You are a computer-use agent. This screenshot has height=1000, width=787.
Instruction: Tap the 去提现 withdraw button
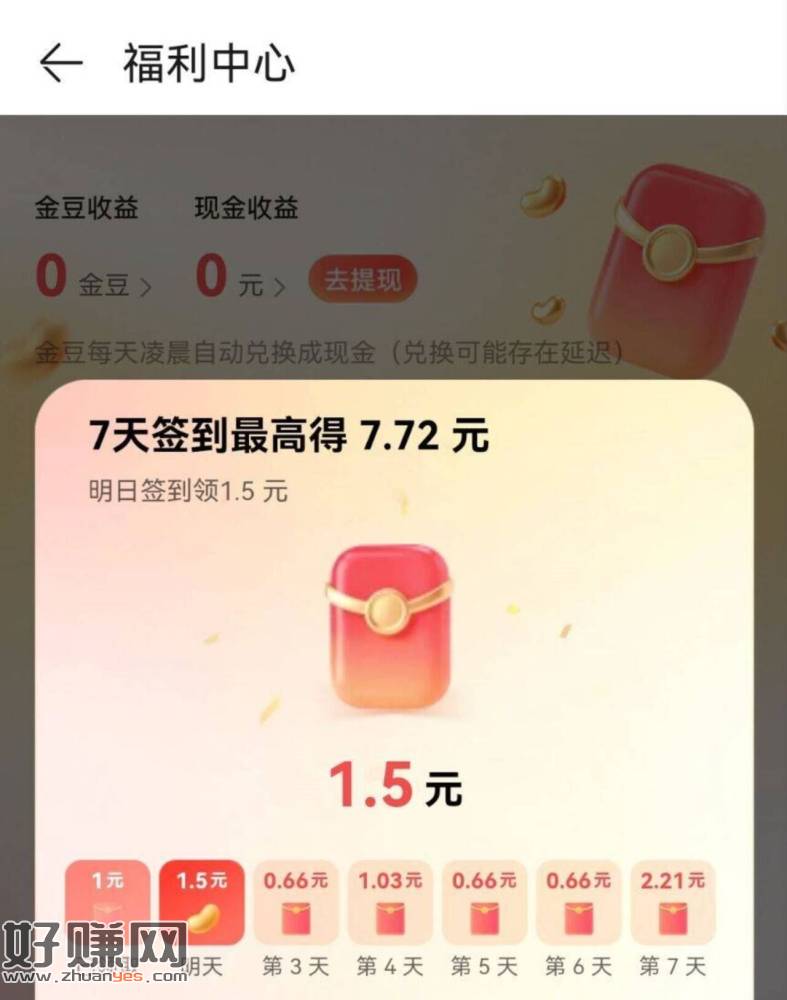click(x=363, y=279)
